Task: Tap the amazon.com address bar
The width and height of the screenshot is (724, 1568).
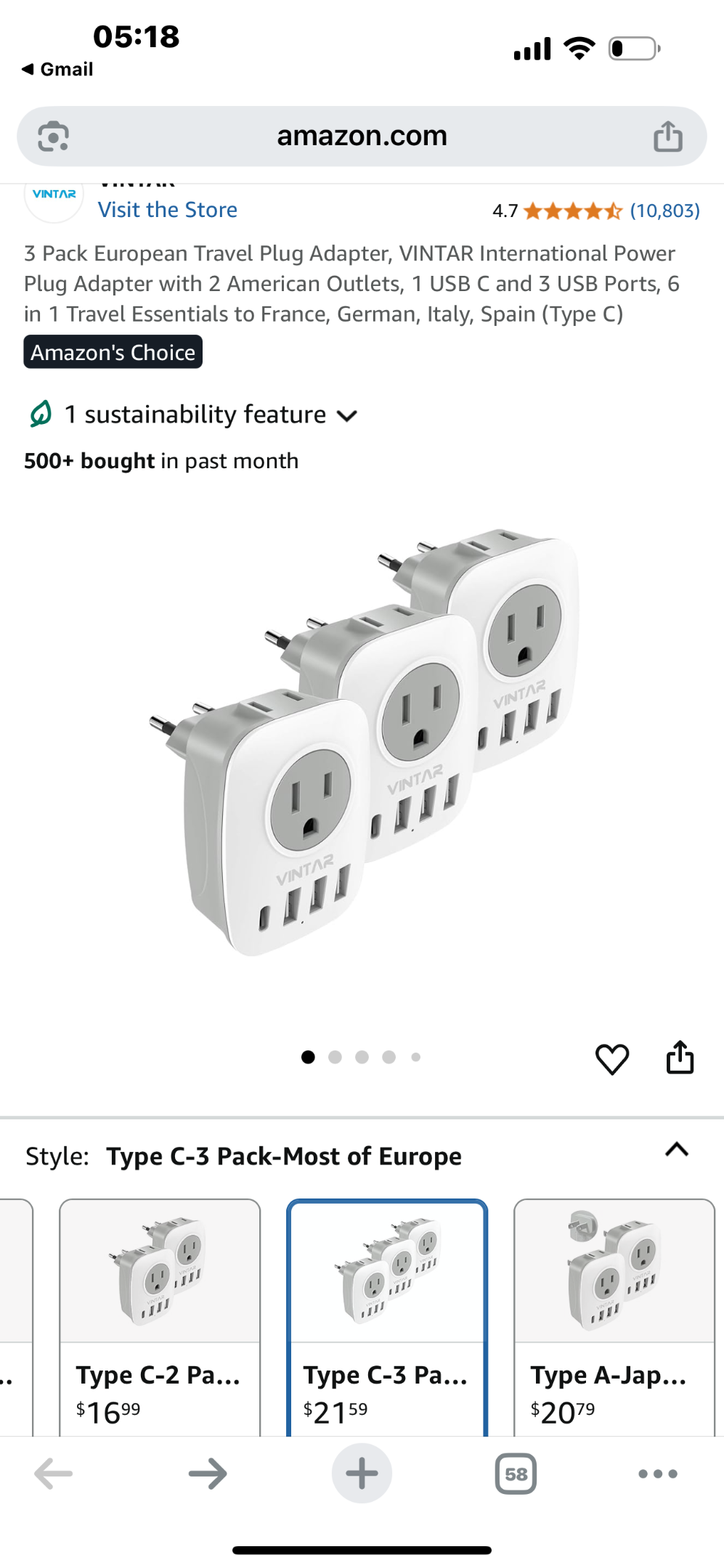Action: coord(362,136)
